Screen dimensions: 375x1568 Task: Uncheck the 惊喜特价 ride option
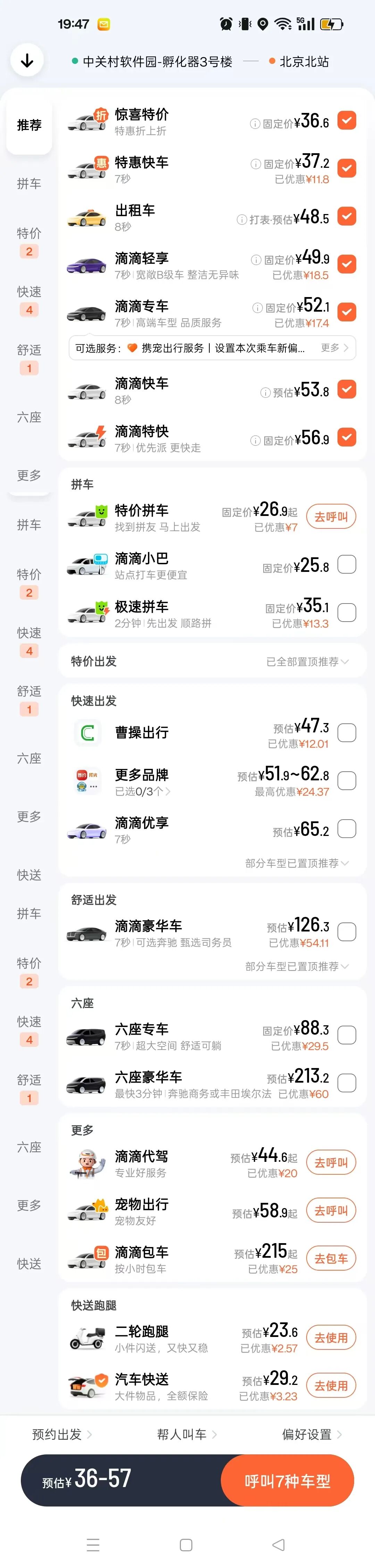coord(347,121)
